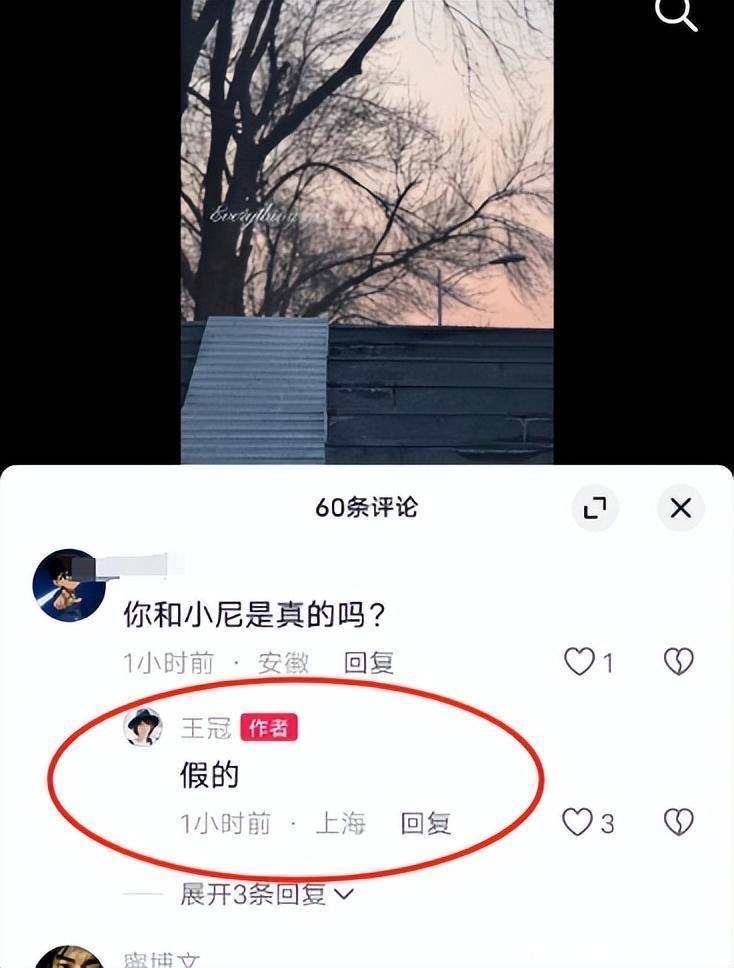Open the first commenter's avatar
734x968 pixels.
69,585
